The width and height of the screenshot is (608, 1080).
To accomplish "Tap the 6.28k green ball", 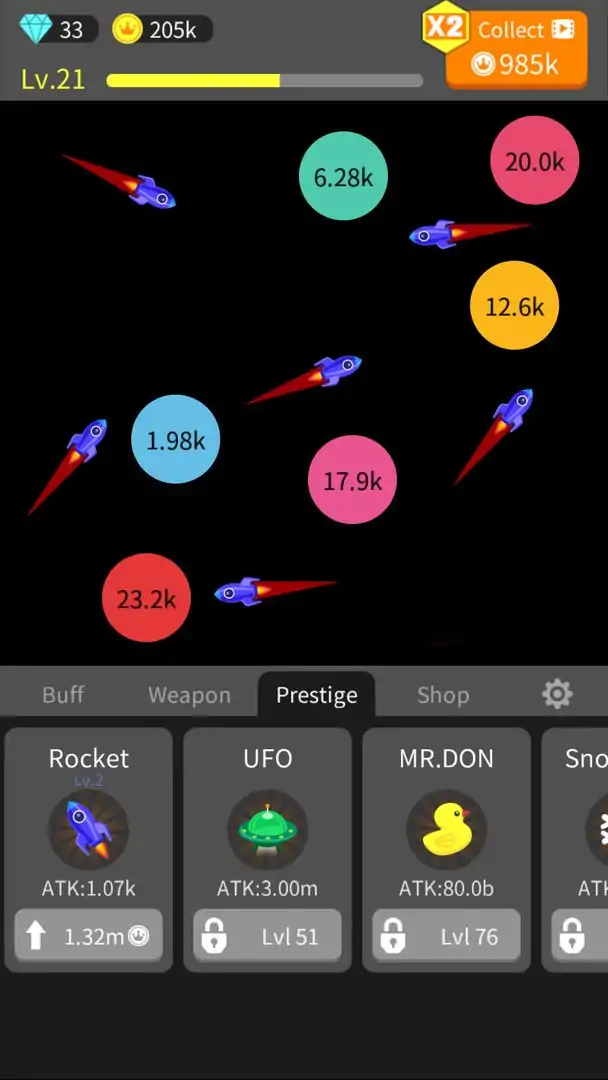I will 343,176.
